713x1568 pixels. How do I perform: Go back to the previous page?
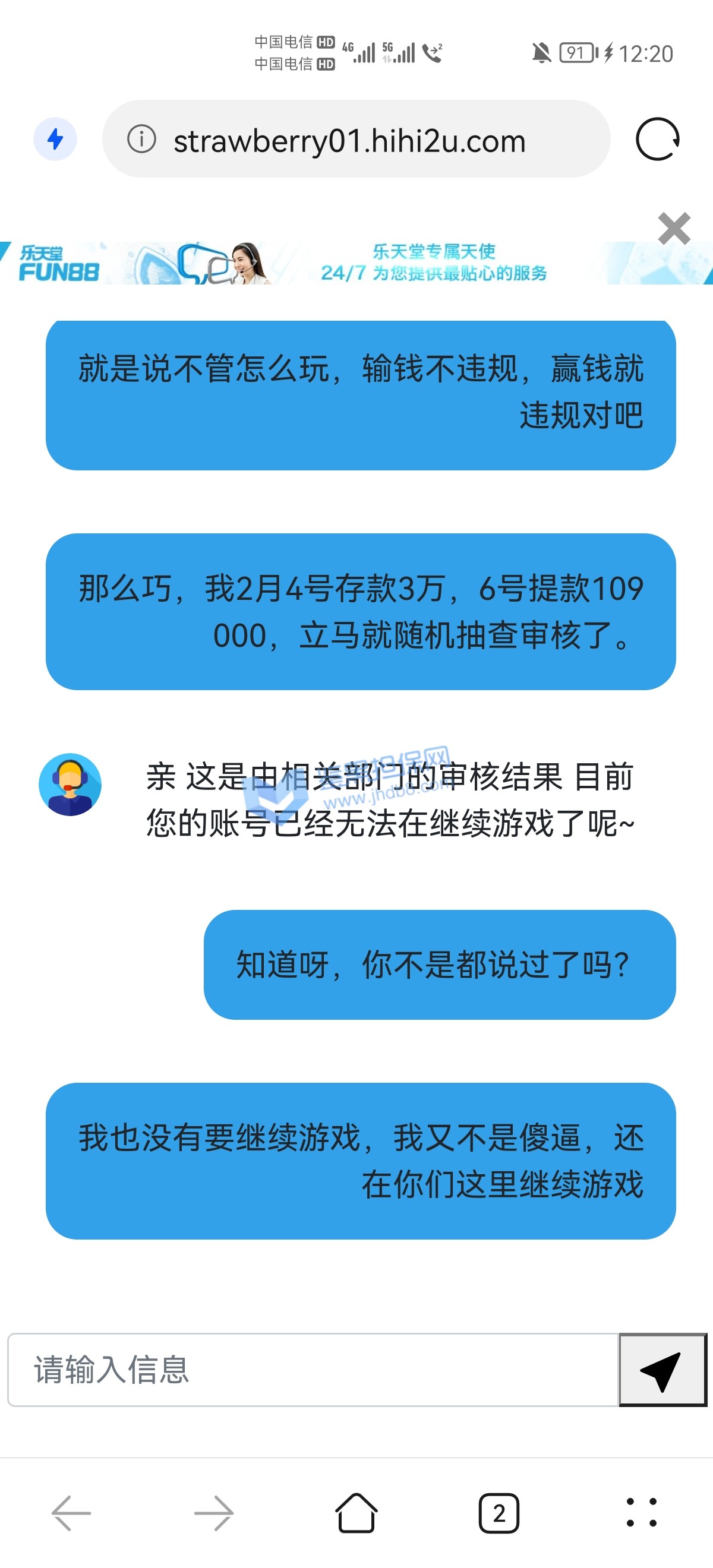pos(71,1513)
